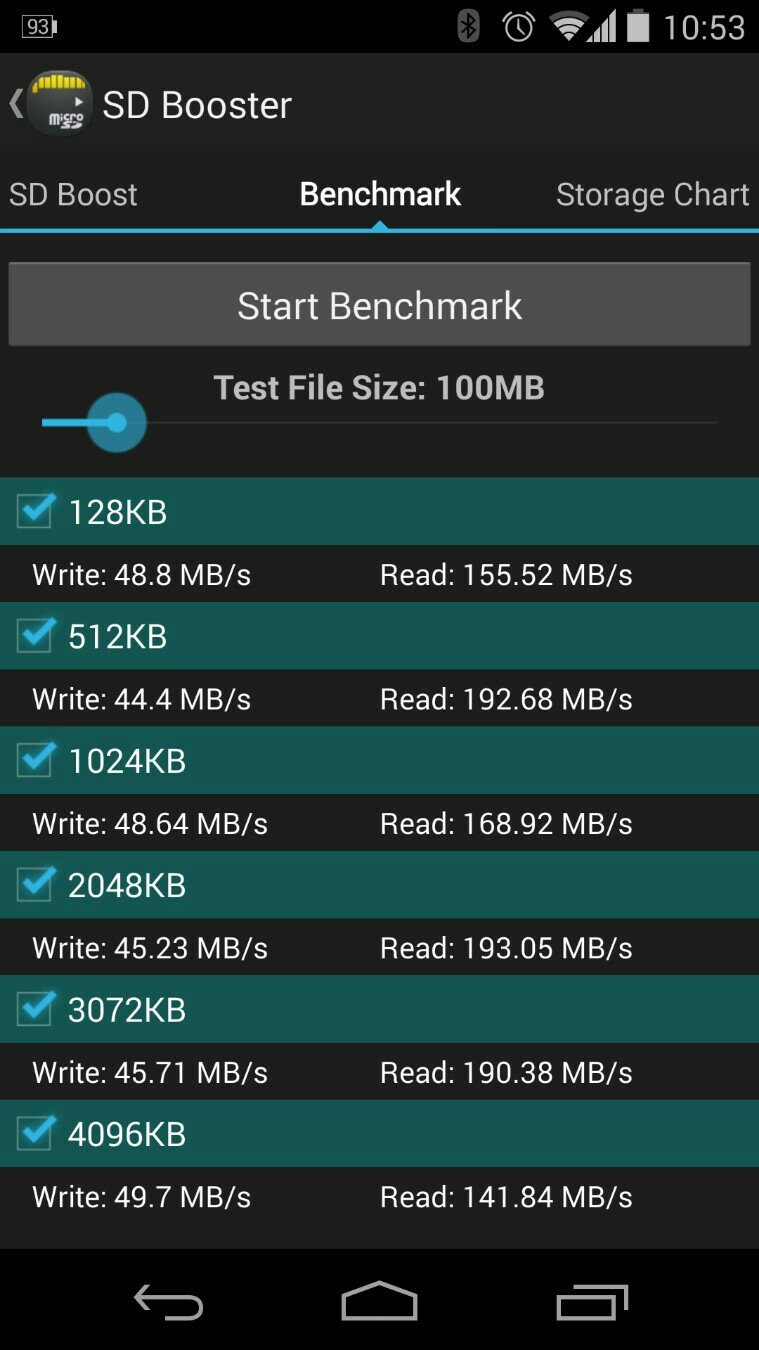This screenshot has height=1350, width=759.
Task: Uncheck the 128KB checkbox
Action: 36,512
